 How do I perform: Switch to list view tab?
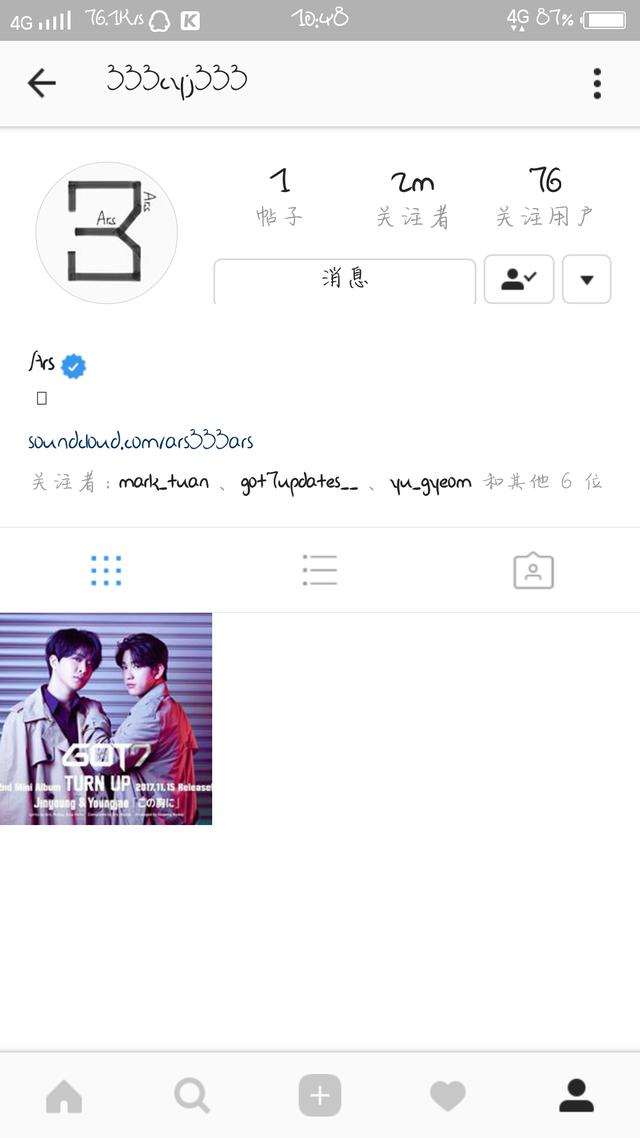click(x=320, y=570)
